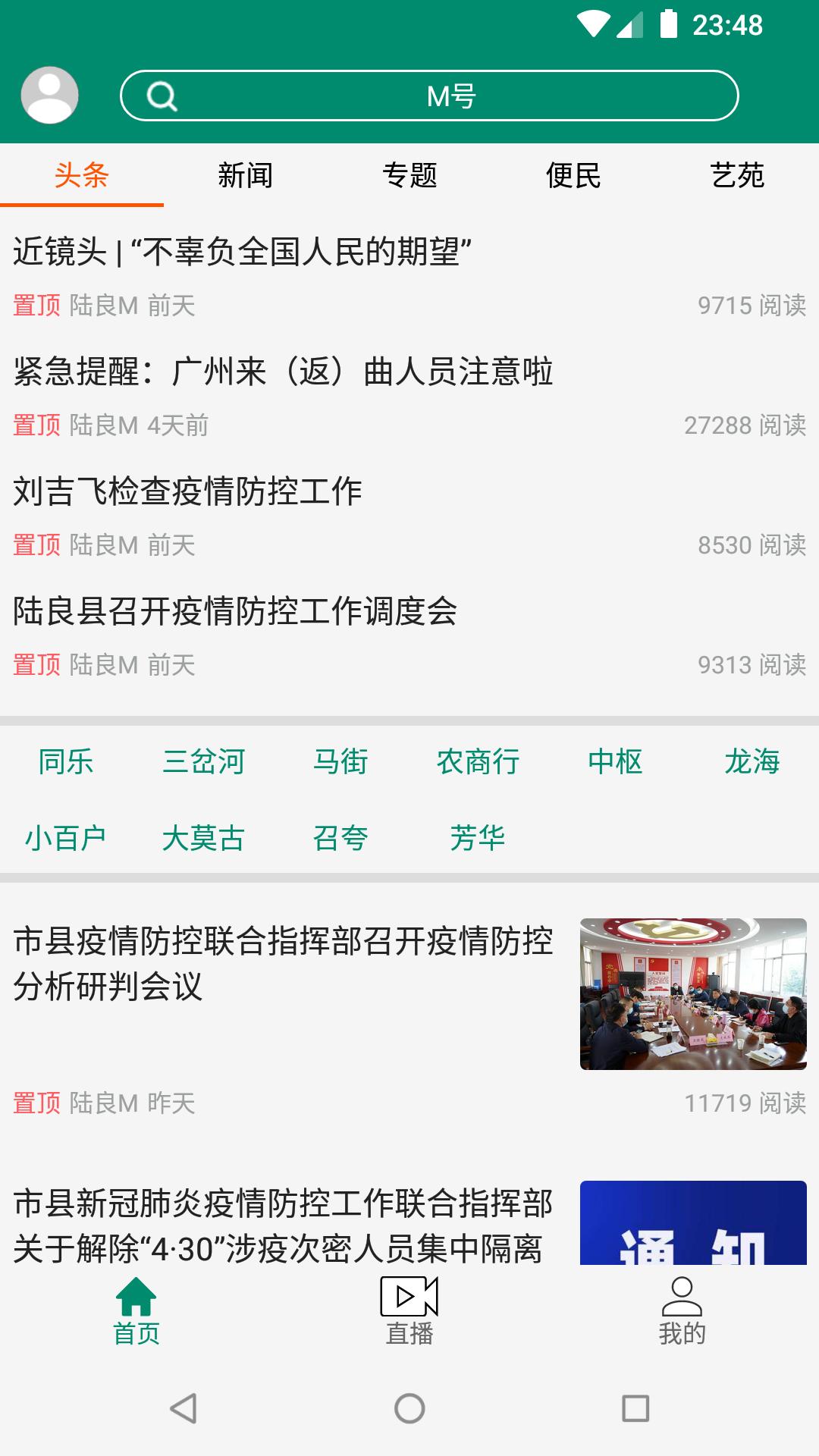Tap the Android home circle button
The image size is (819, 1456).
pyautogui.click(x=409, y=1407)
